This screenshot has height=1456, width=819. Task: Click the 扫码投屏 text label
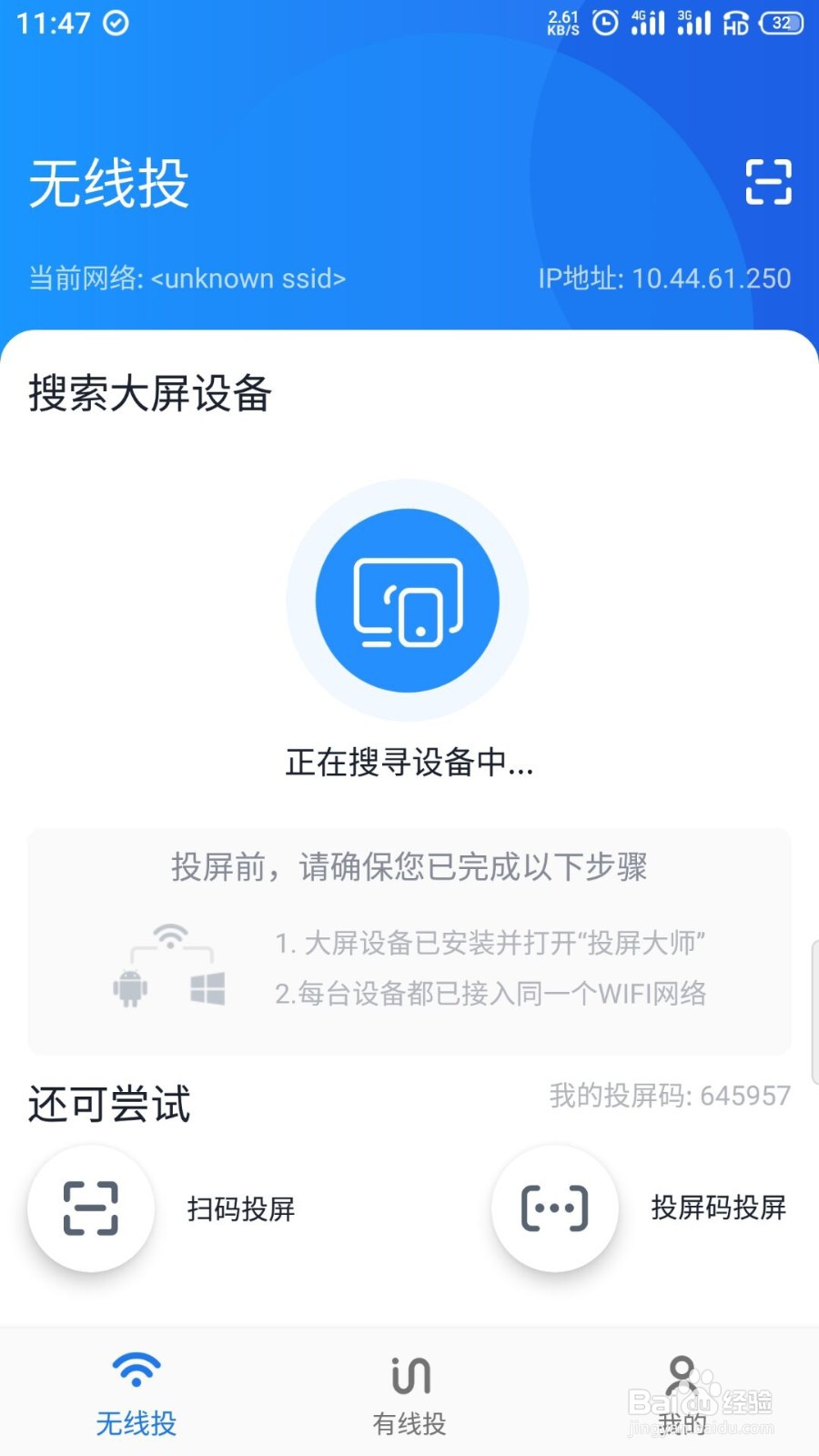pyautogui.click(x=240, y=1208)
